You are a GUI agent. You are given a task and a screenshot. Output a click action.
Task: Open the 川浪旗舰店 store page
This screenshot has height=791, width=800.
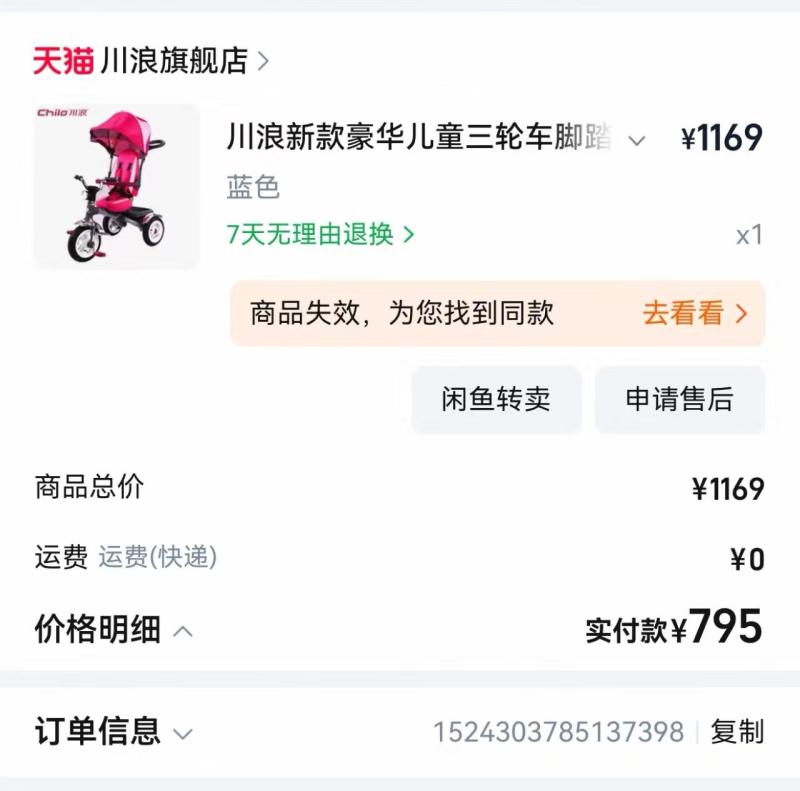coord(173,61)
